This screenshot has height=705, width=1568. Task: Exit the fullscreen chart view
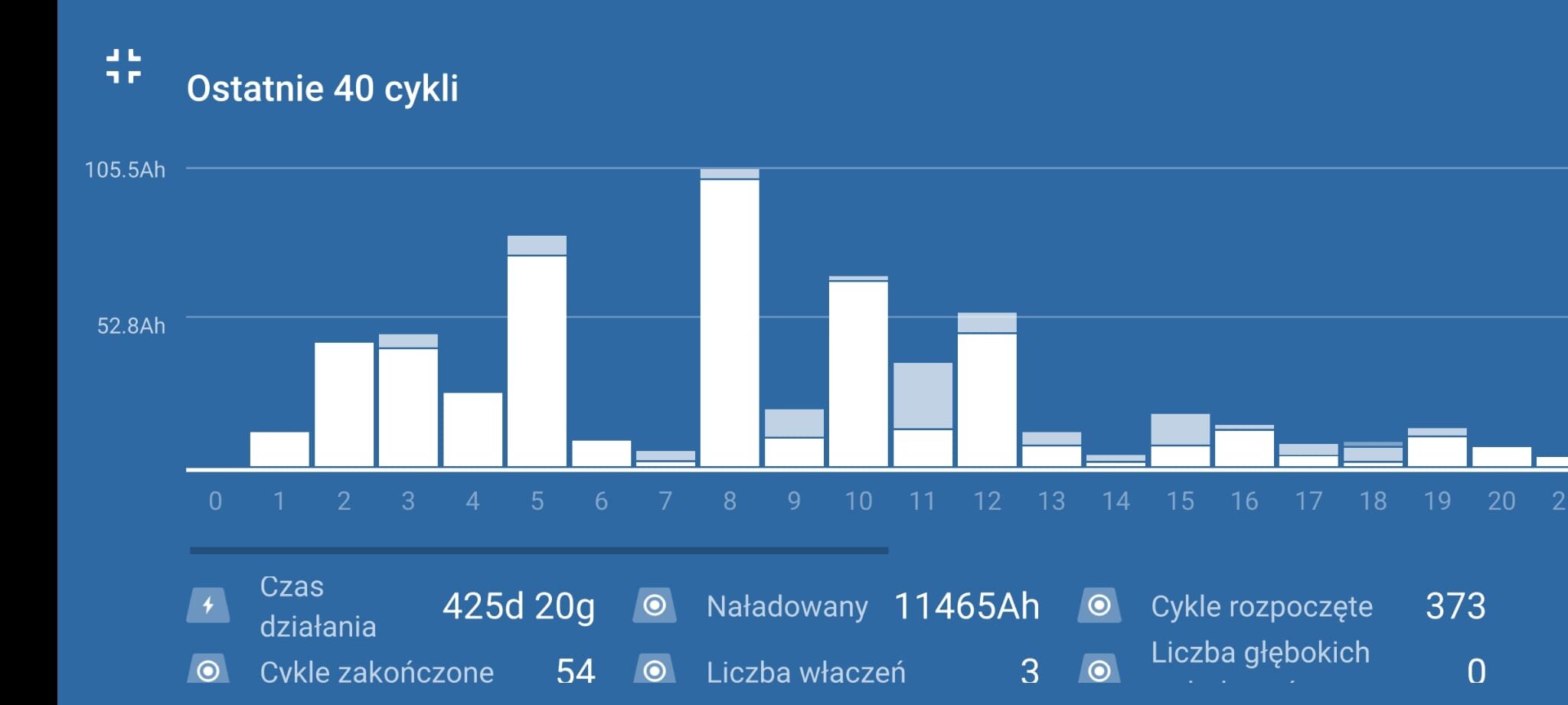tap(123, 66)
